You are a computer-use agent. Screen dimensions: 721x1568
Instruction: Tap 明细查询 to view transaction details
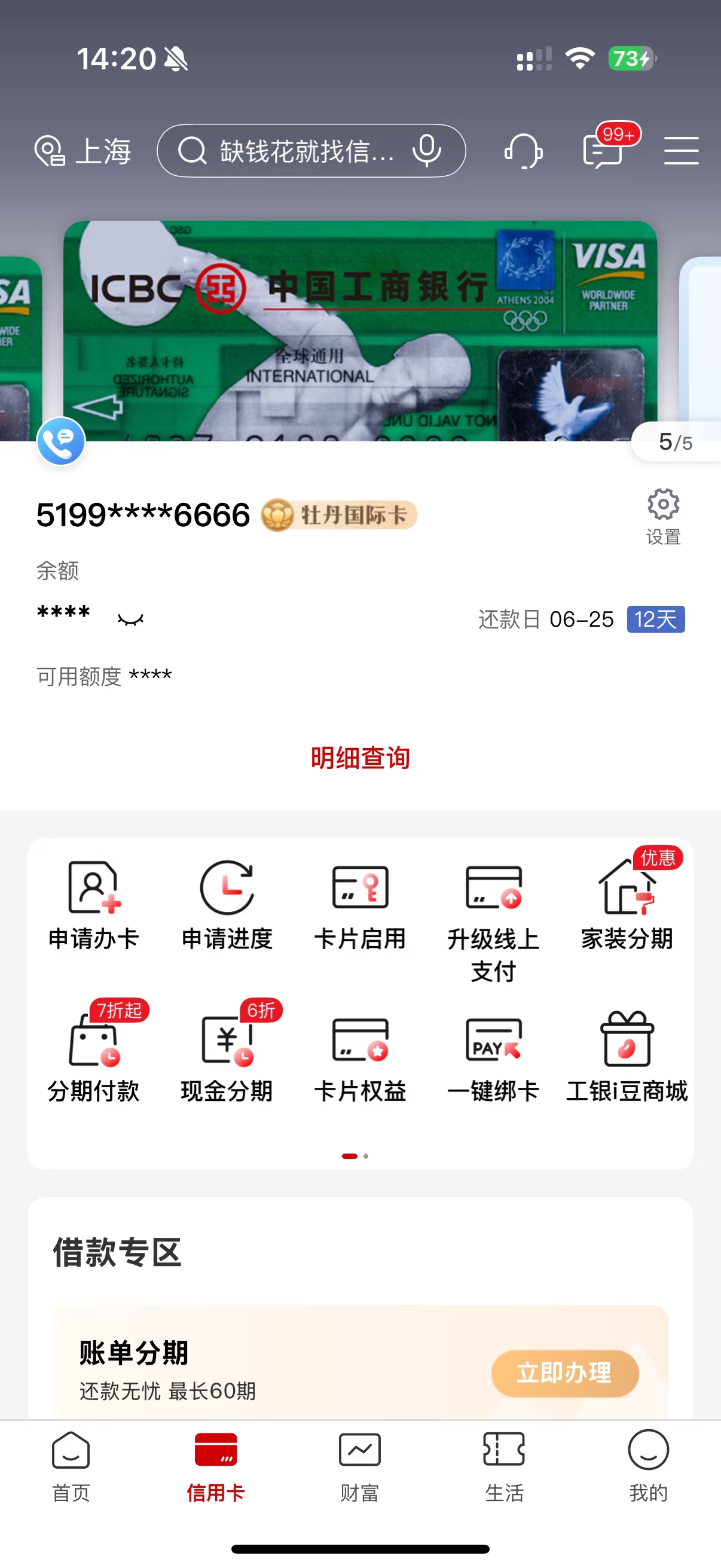(x=359, y=757)
